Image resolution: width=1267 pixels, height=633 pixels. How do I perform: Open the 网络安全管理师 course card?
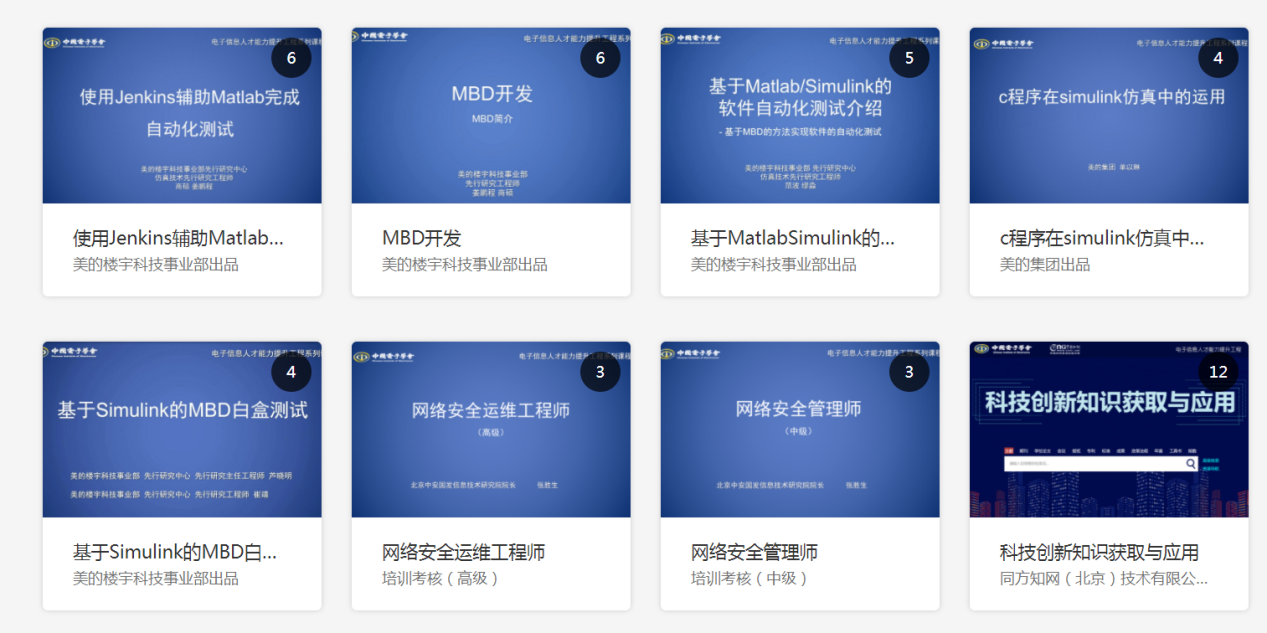point(799,474)
